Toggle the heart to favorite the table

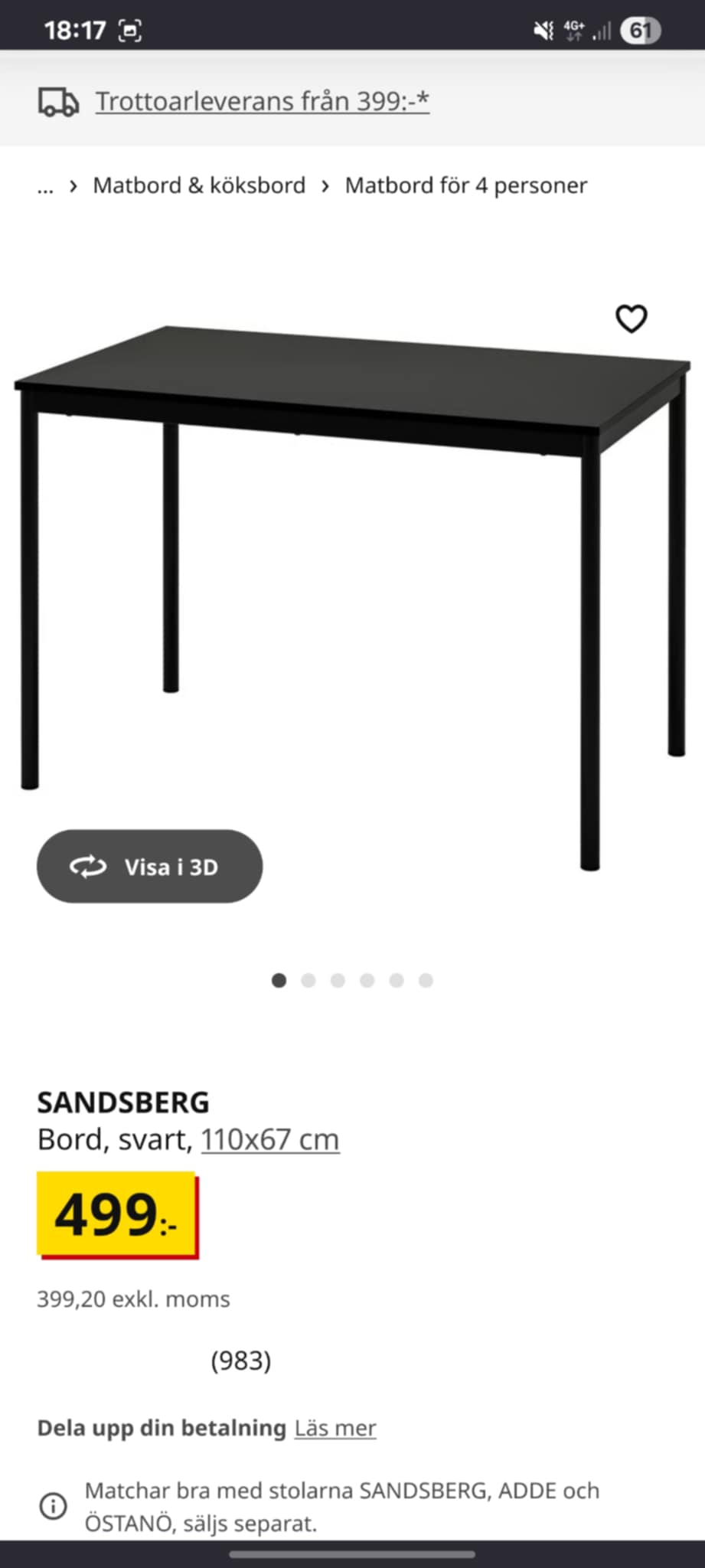tap(632, 319)
